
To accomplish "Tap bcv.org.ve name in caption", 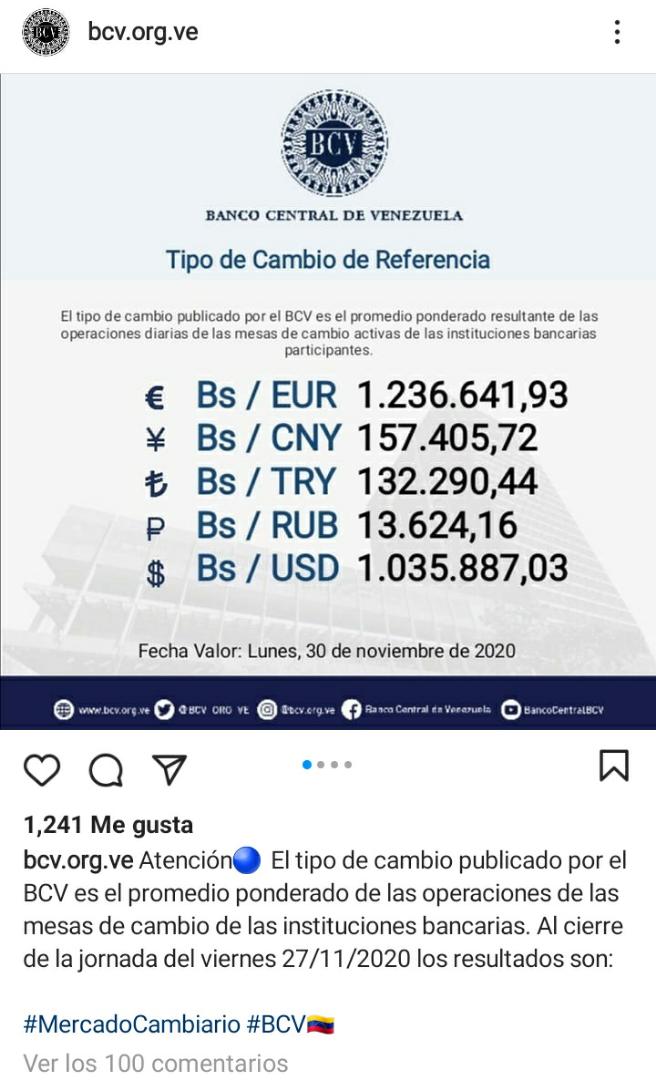I will click(x=78, y=860).
